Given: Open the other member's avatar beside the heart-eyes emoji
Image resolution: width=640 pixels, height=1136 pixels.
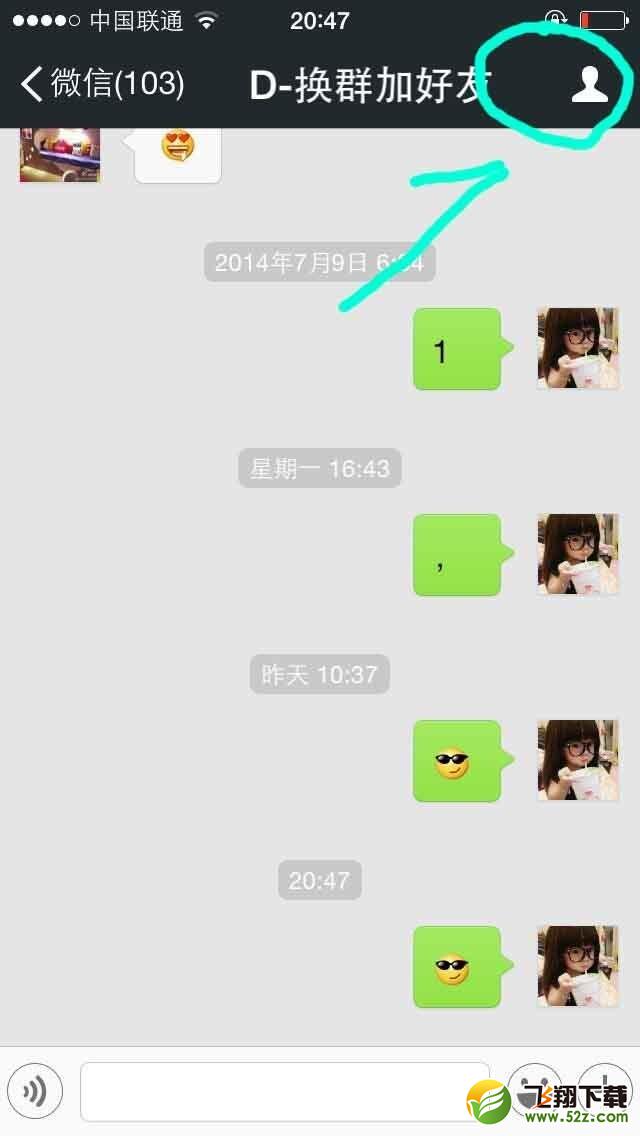Looking at the screenshot, I should (x=60, y=154).
